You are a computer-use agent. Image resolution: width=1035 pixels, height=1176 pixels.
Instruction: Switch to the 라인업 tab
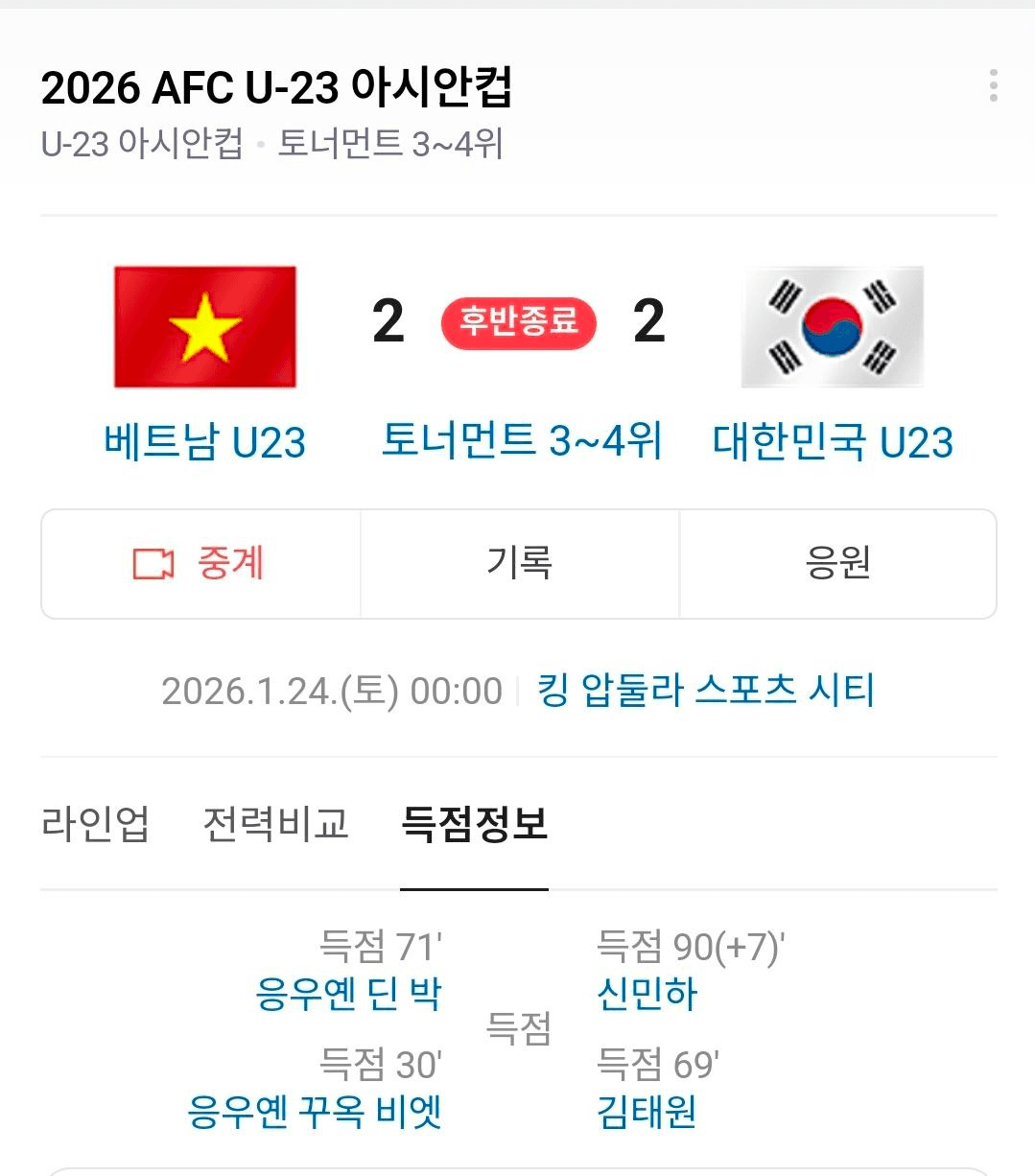click(x=95, y=823)
